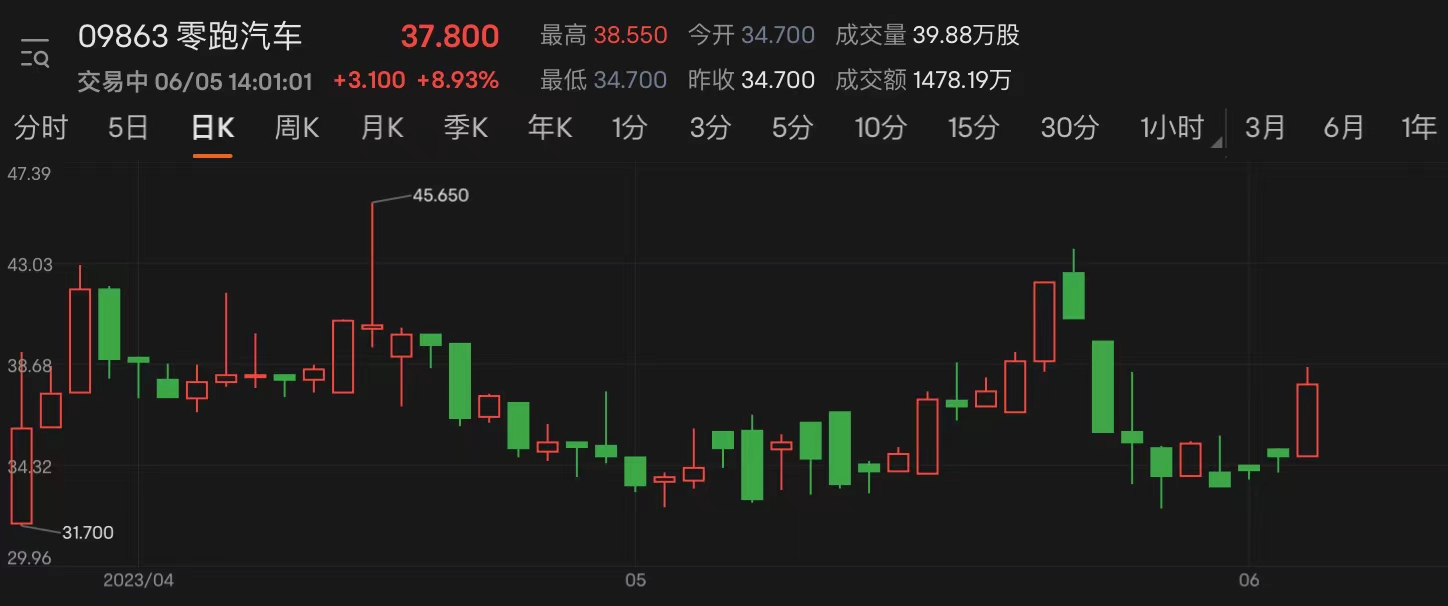Switch to the 30分 interval
The height and width of the screenshot is (606, 1448).
[x=1070, y=128]
